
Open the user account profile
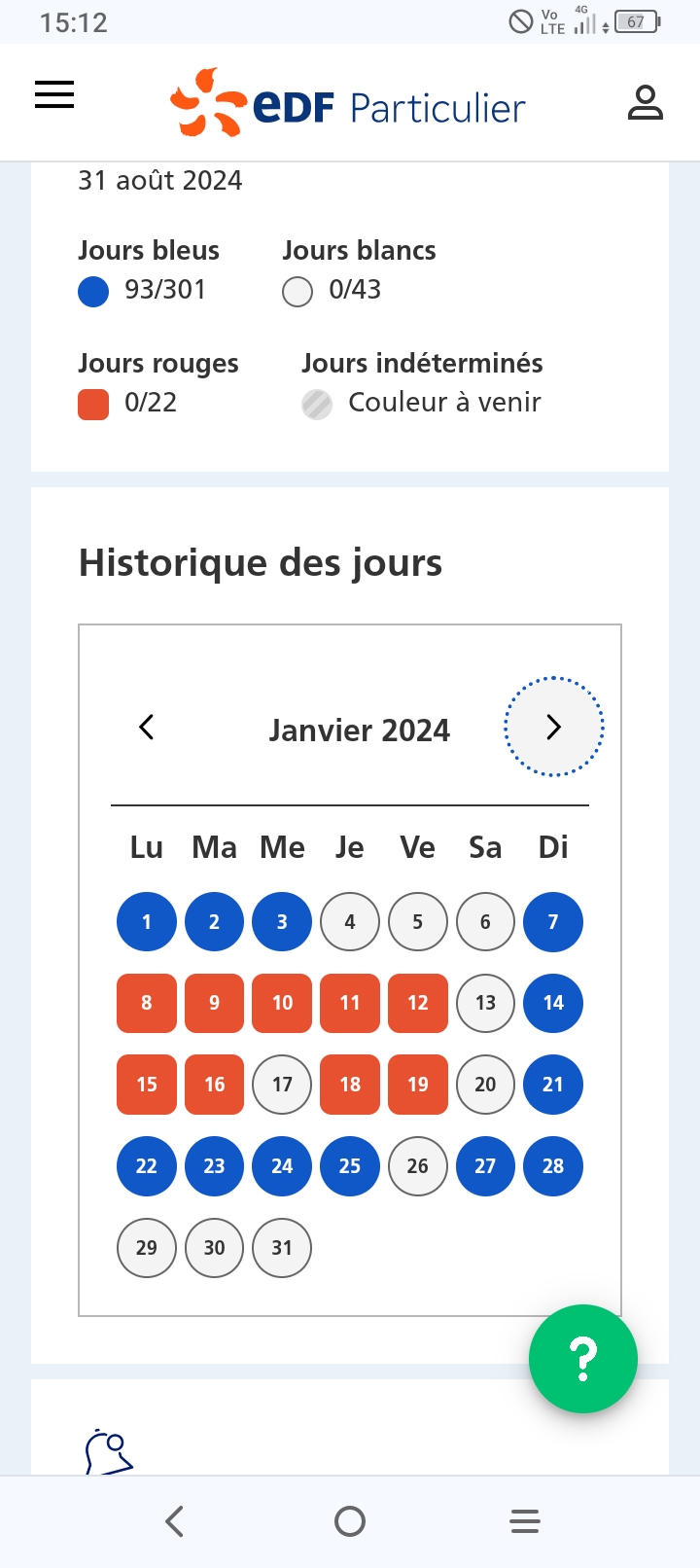click(645, 102)
